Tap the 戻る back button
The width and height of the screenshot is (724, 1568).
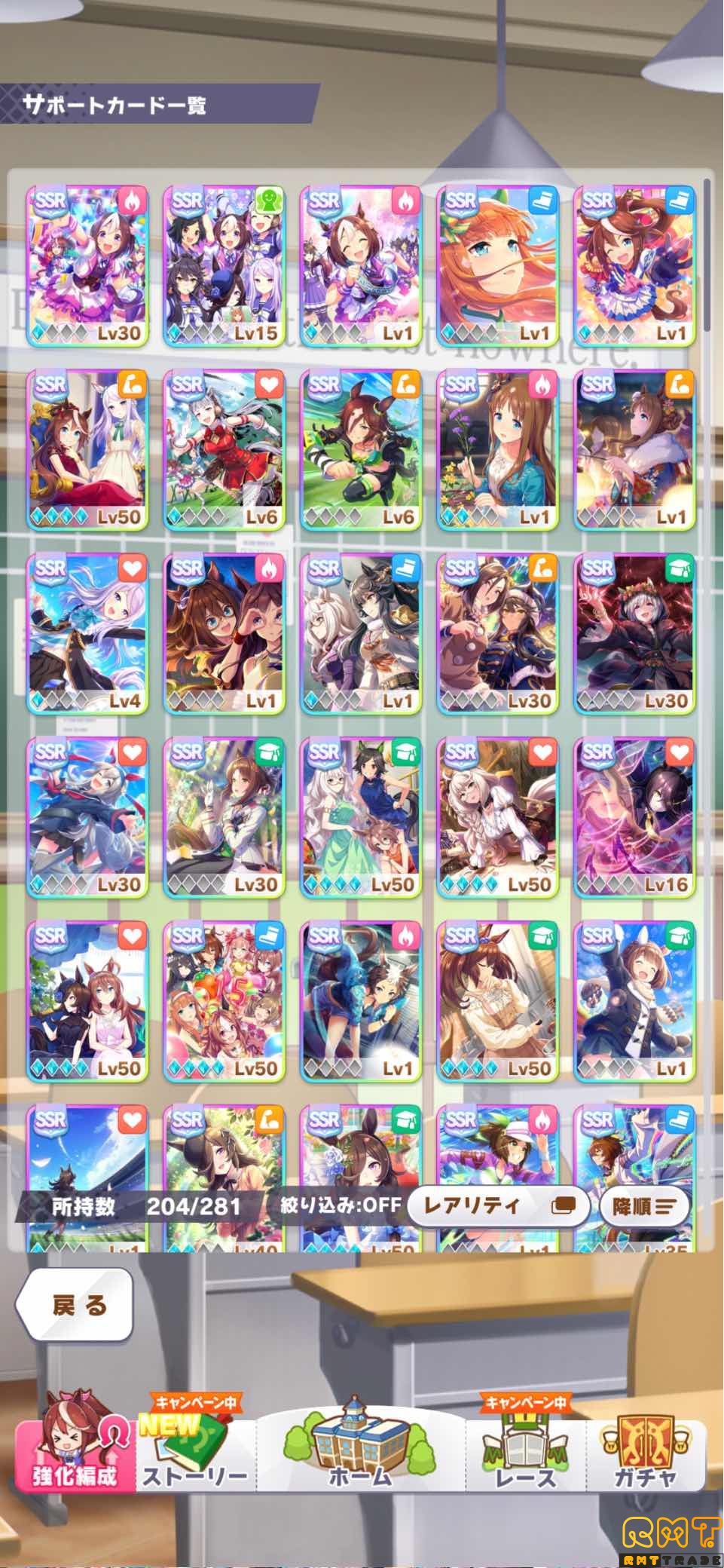click(x=75, y=1305)
